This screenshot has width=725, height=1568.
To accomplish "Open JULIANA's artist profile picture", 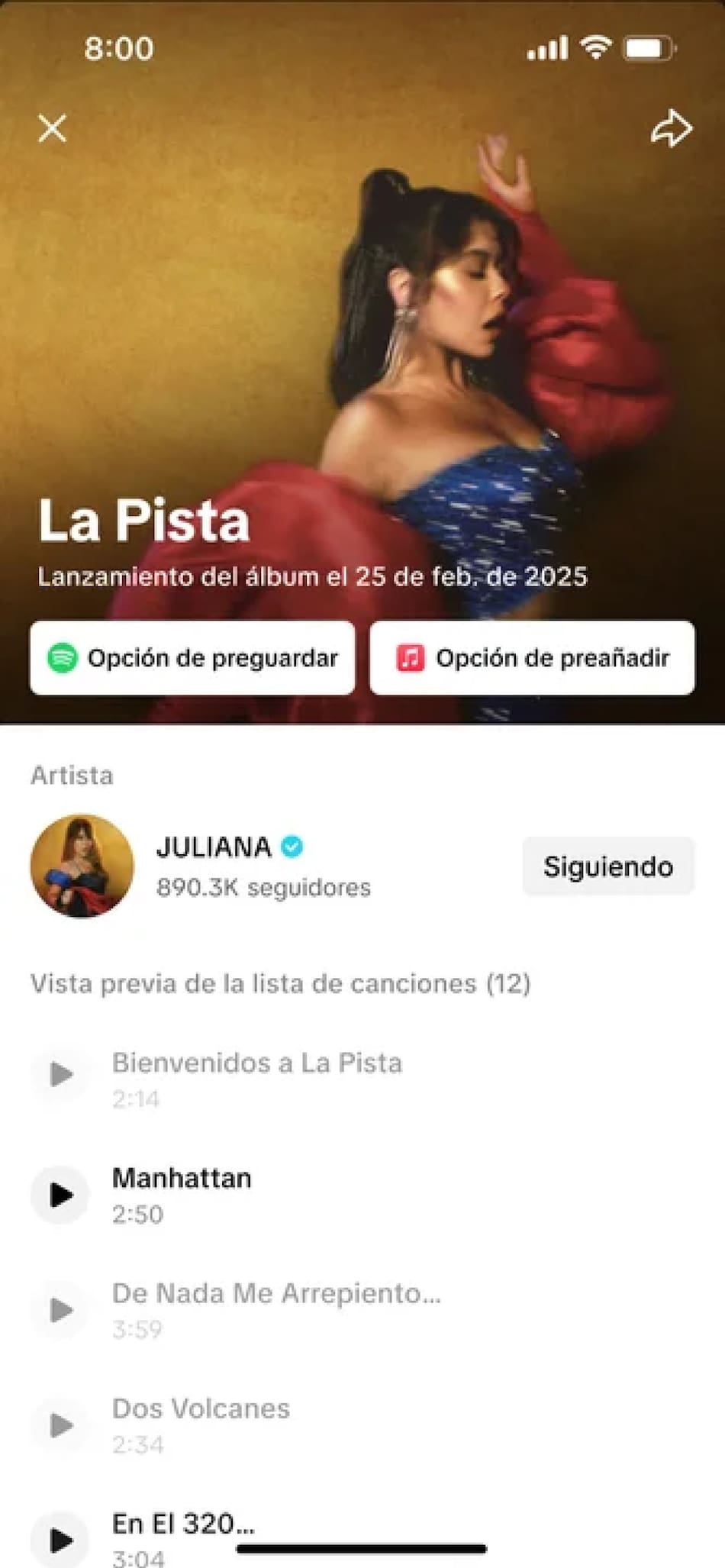I will coord(82,866).
